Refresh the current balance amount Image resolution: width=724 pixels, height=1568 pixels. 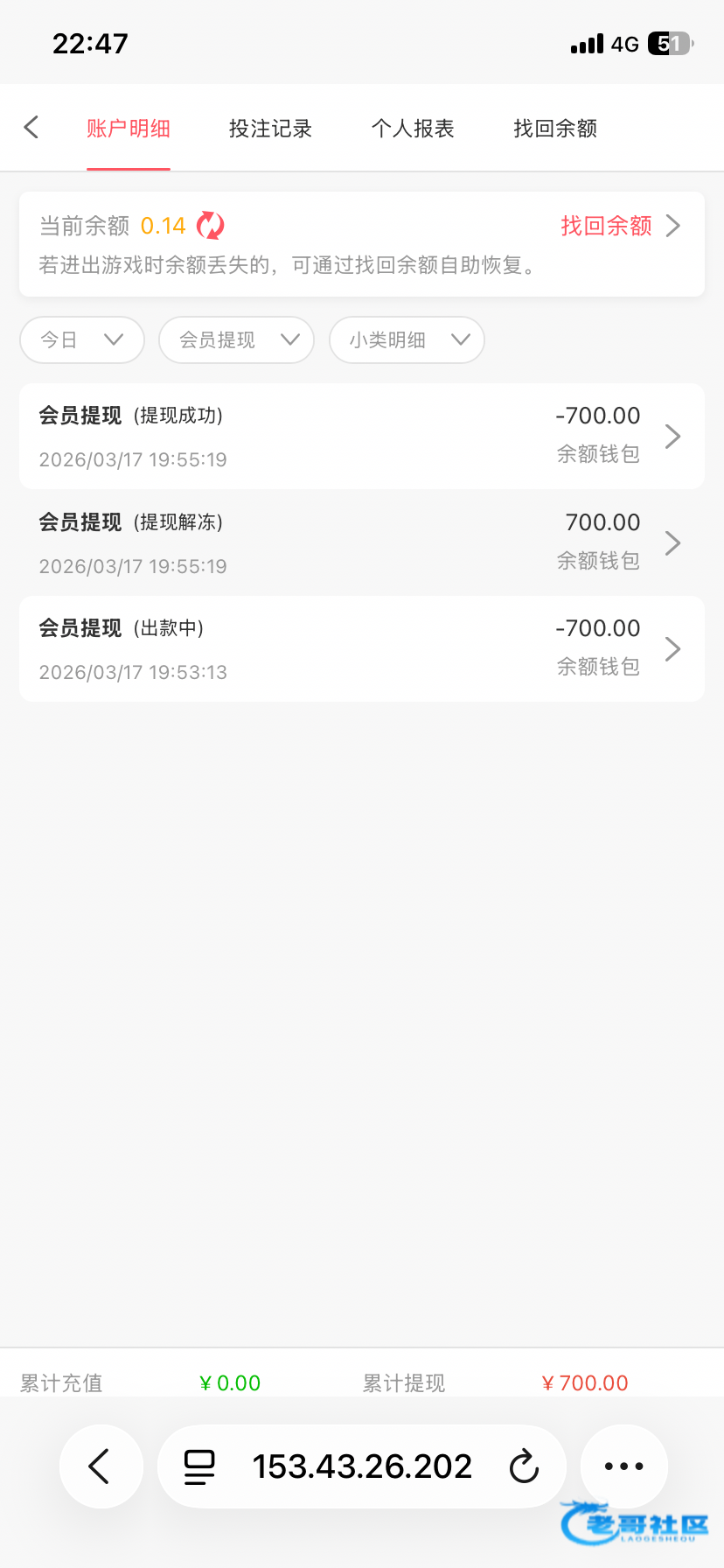pyautogui.click(x=211, y=226)
